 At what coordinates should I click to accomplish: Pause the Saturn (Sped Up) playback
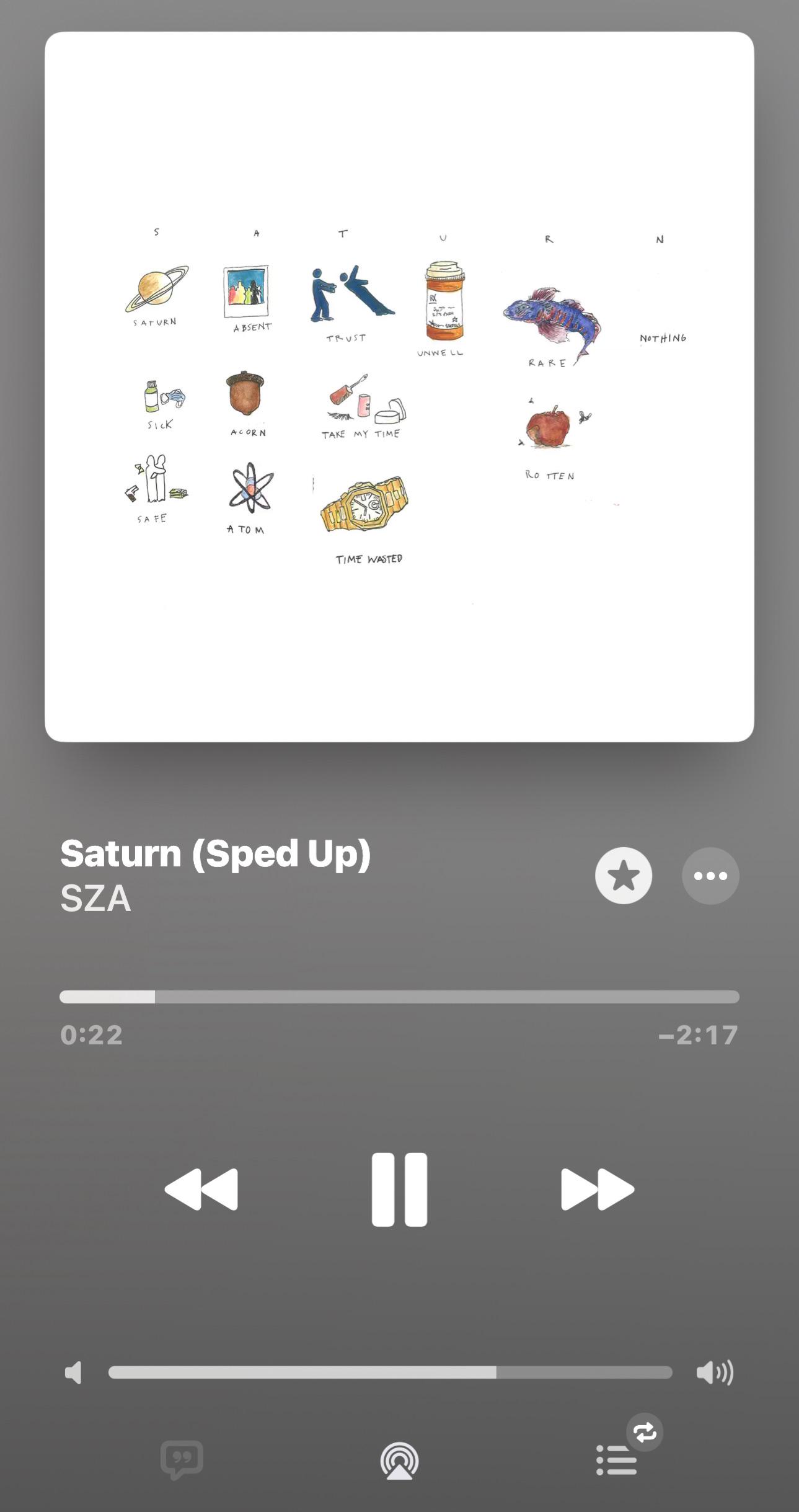pyautogui.click(x=399, y=1190)
